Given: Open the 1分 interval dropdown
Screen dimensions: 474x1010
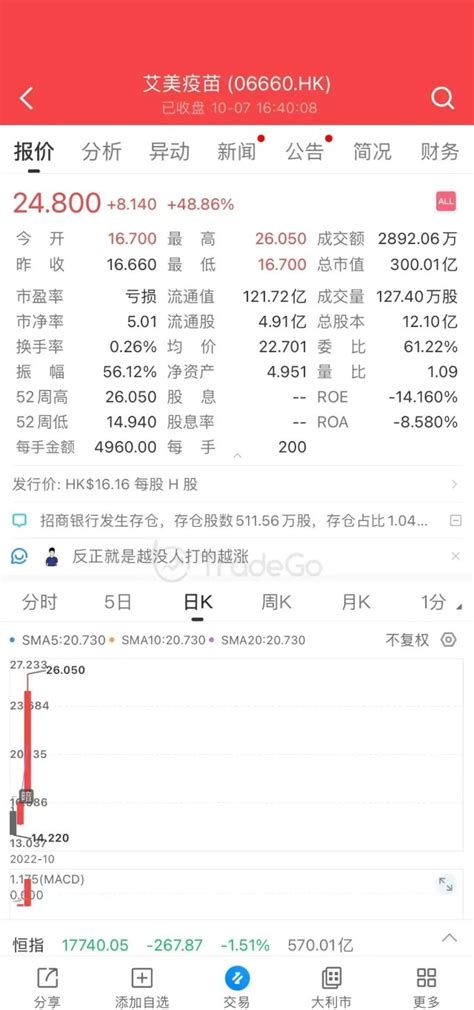Looking at the screenshot, I should 441,602.
